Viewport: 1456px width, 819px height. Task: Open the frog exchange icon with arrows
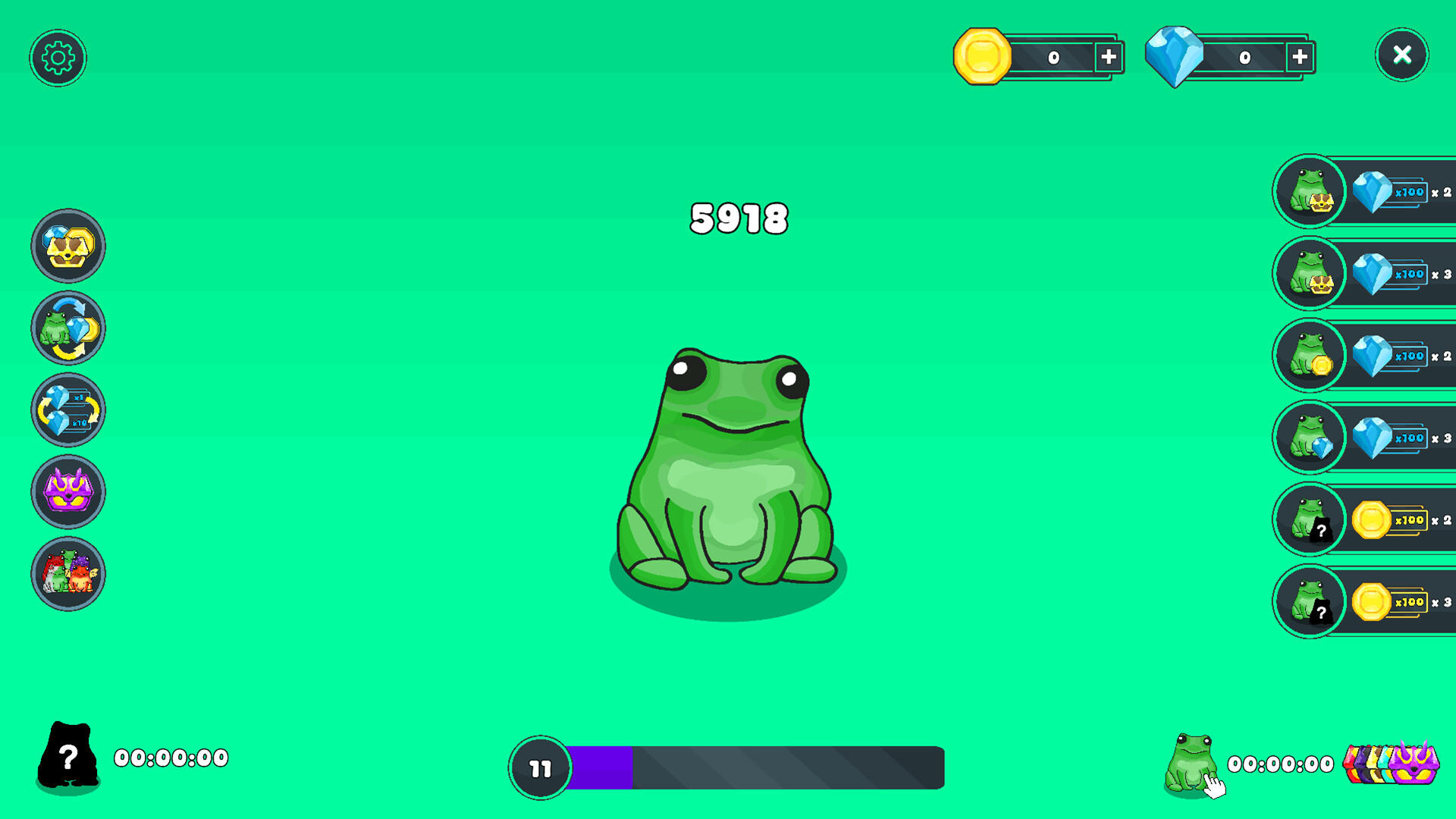pos(68,328)
